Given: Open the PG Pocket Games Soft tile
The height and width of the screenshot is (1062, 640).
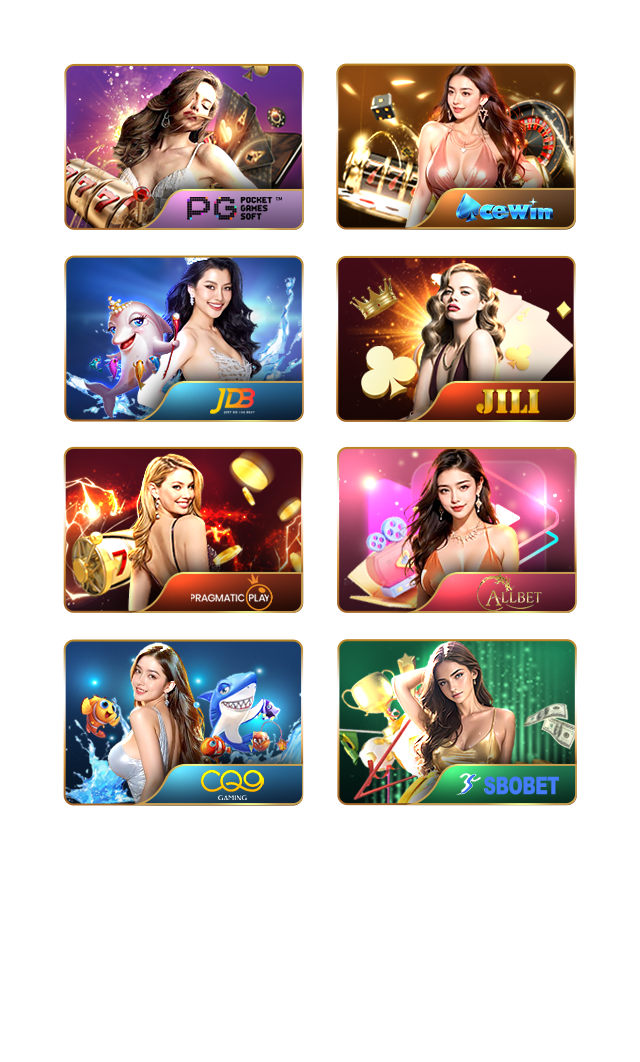Looking at the screenshot, I should tap(184, 147).
